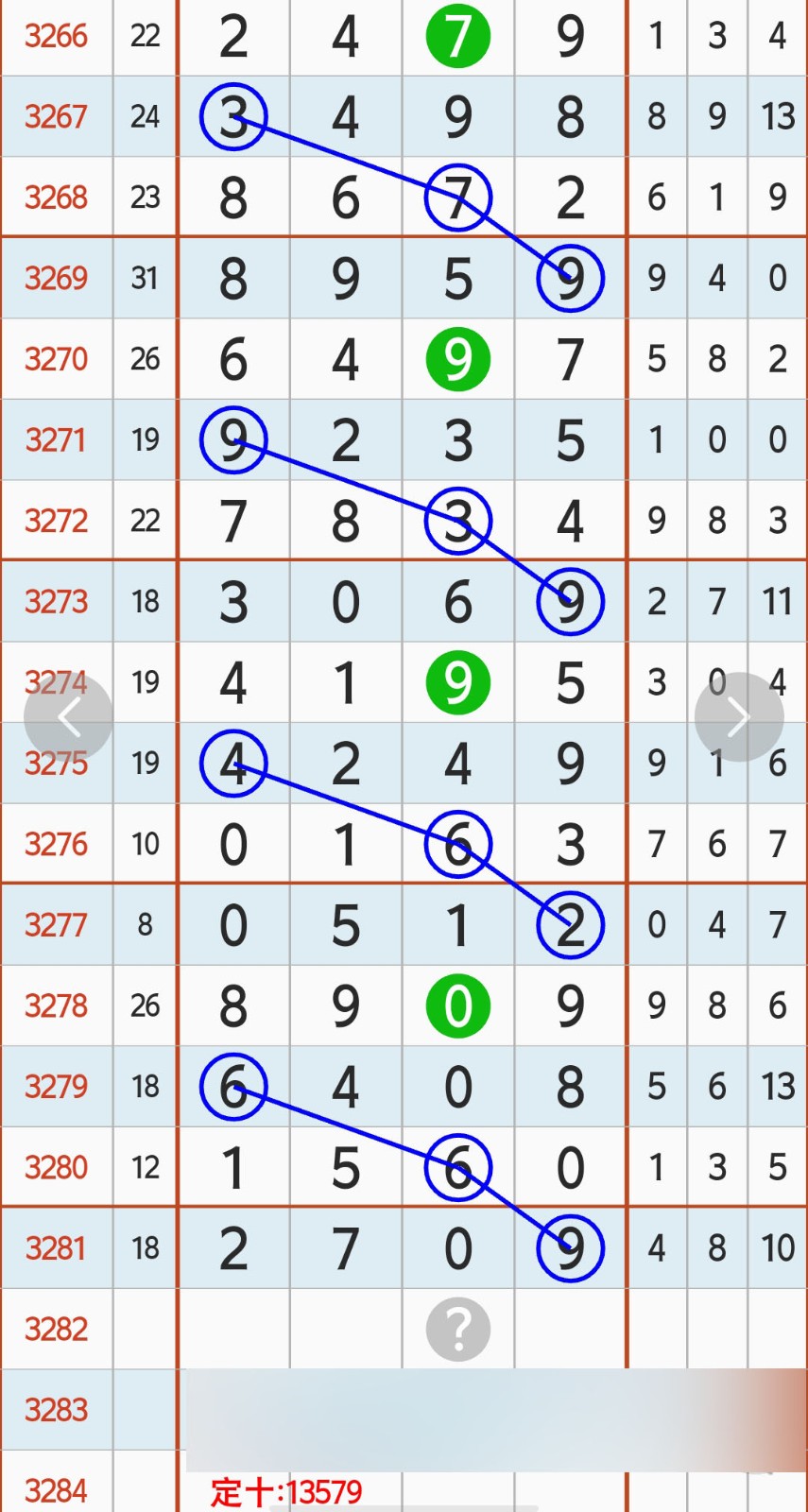The image size is (808, 1512).
Task: Show the next image
Action: tap(738, 717)
